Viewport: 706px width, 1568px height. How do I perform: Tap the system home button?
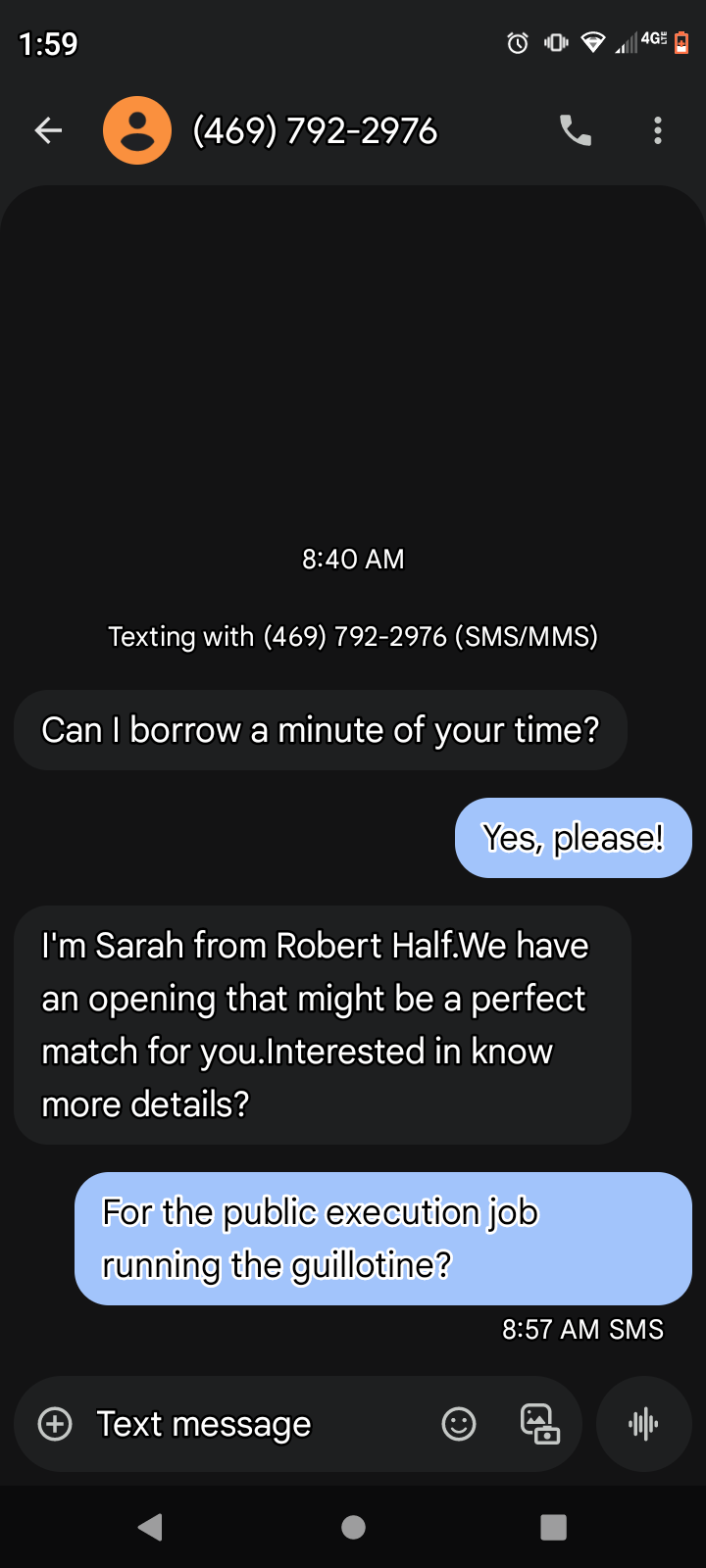point(353,1527)
